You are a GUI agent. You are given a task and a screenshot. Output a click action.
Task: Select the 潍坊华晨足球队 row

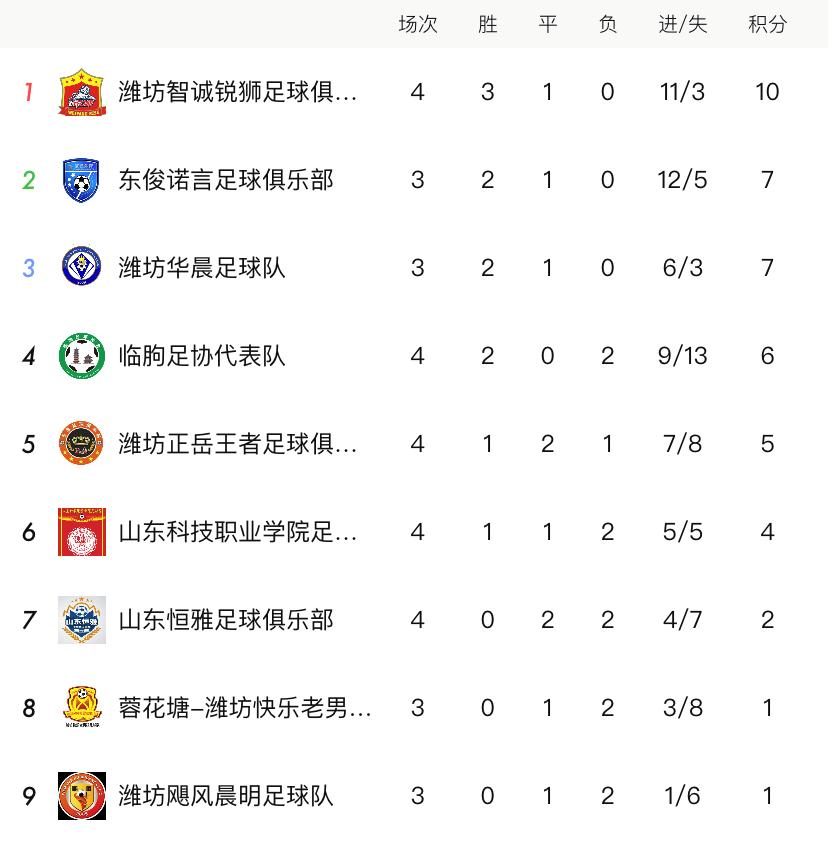coord(202,268)
